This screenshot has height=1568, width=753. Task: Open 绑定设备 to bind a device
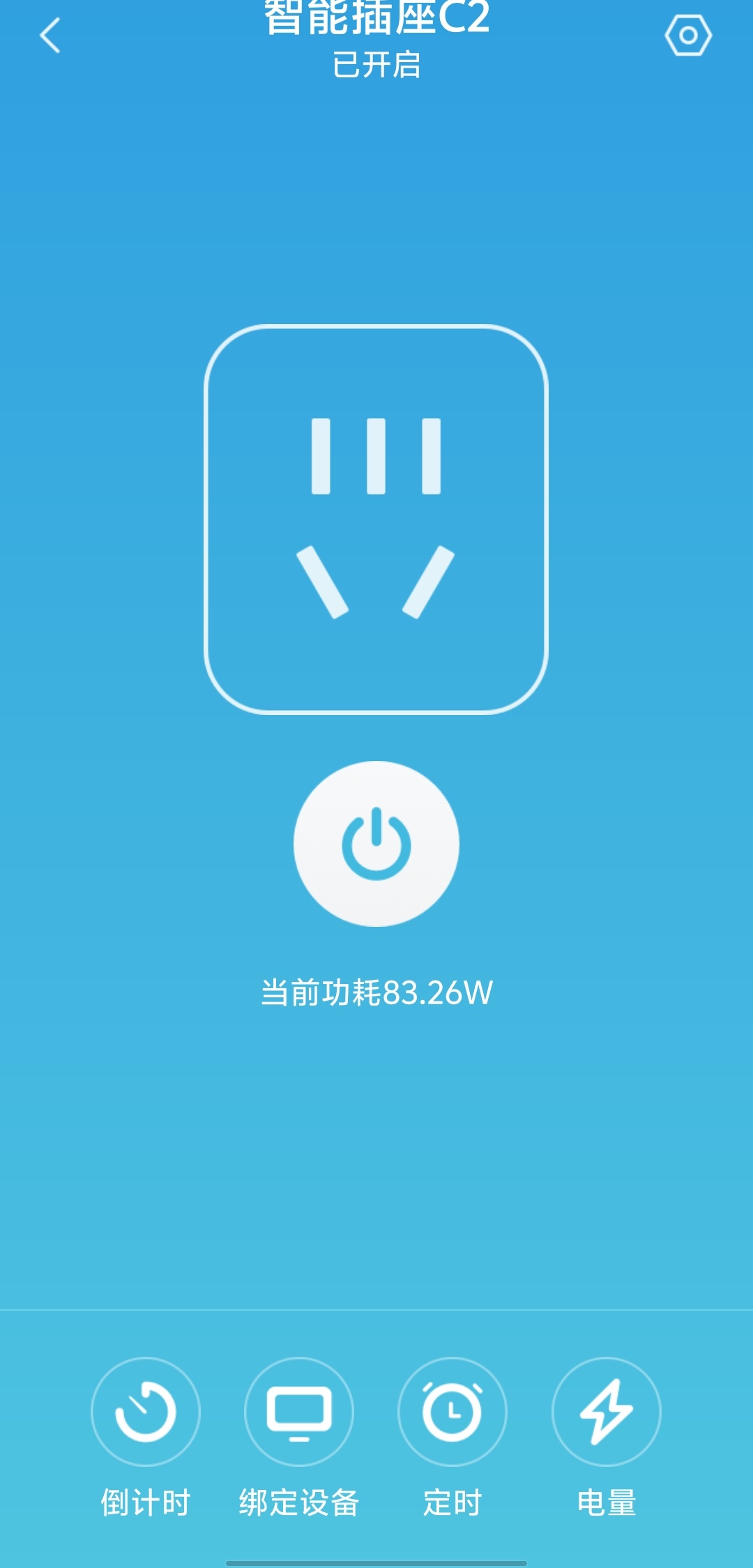click(x=299, y=1412)
